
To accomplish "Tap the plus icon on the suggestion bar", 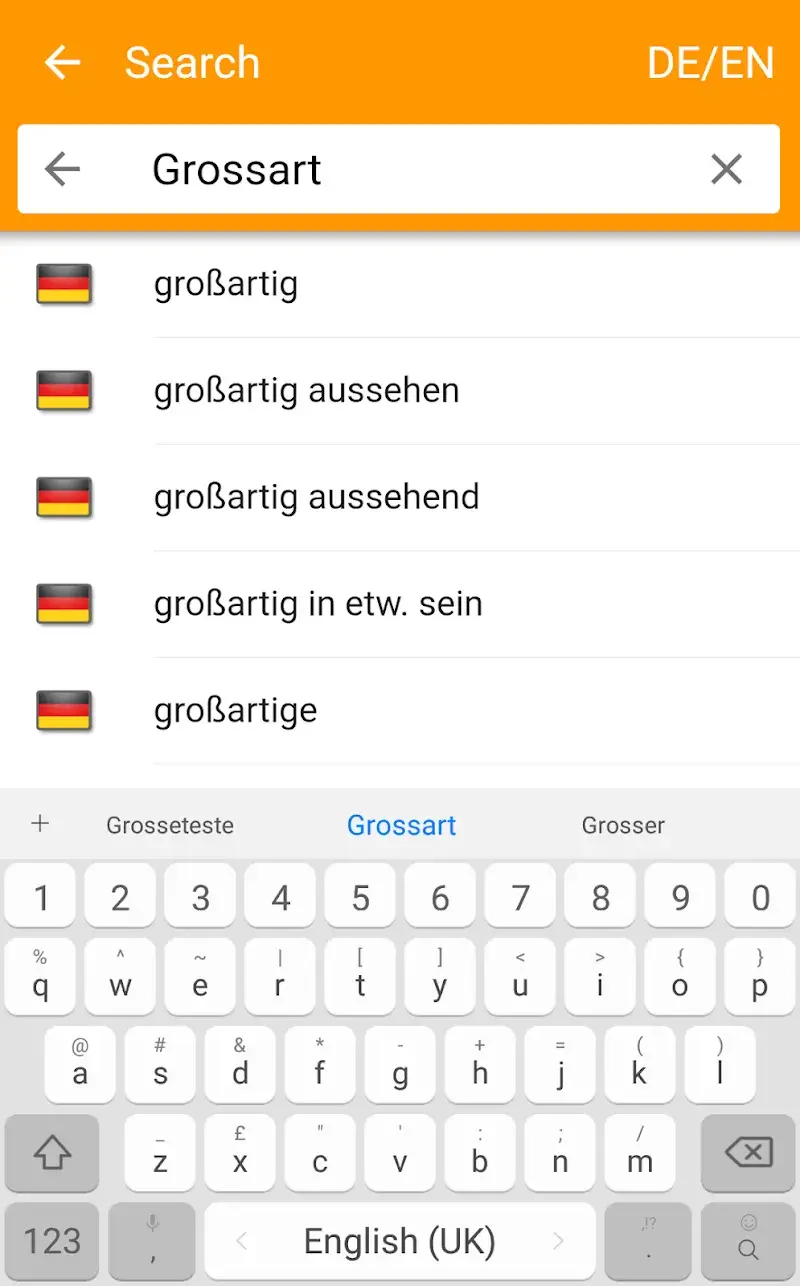I will click(x=40, y=825).
